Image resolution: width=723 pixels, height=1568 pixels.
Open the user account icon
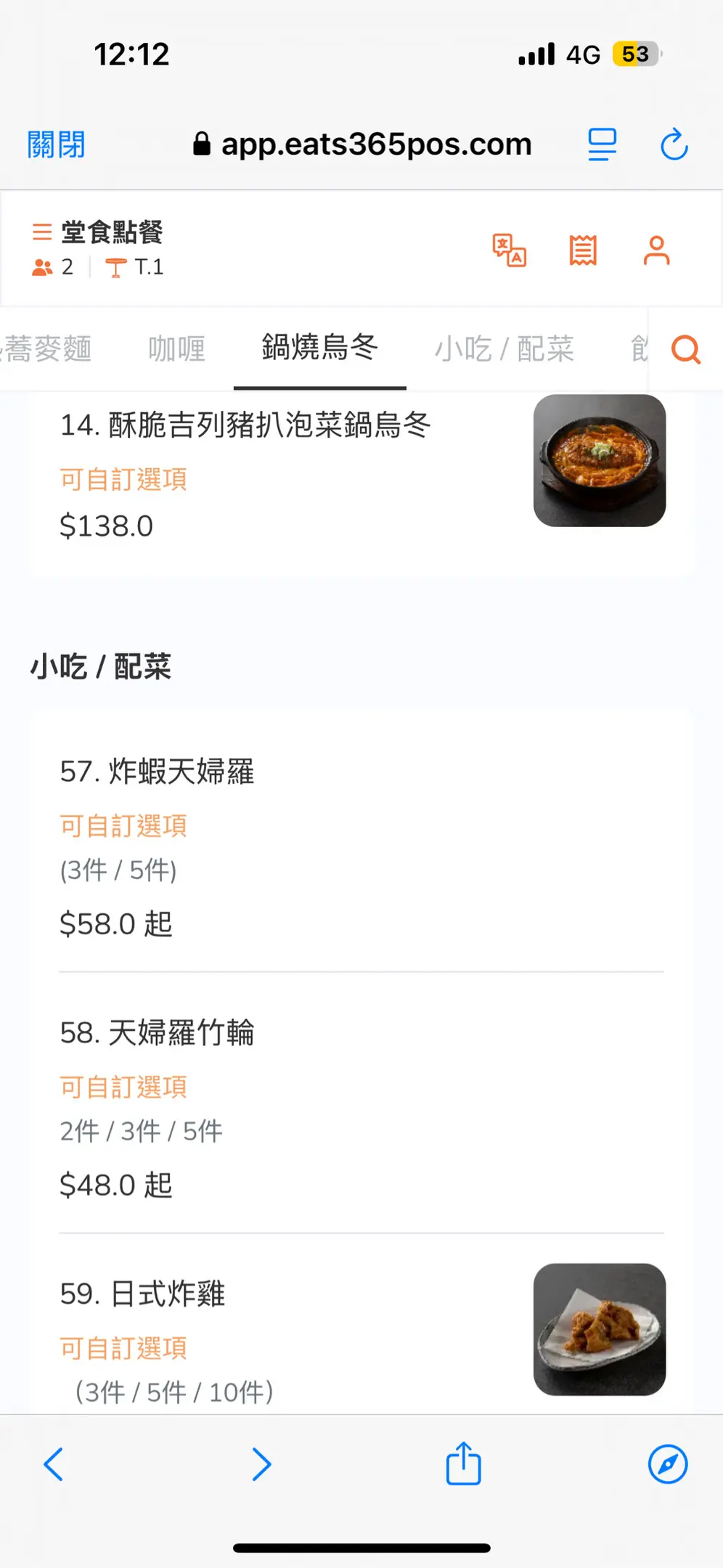point(656,250)
